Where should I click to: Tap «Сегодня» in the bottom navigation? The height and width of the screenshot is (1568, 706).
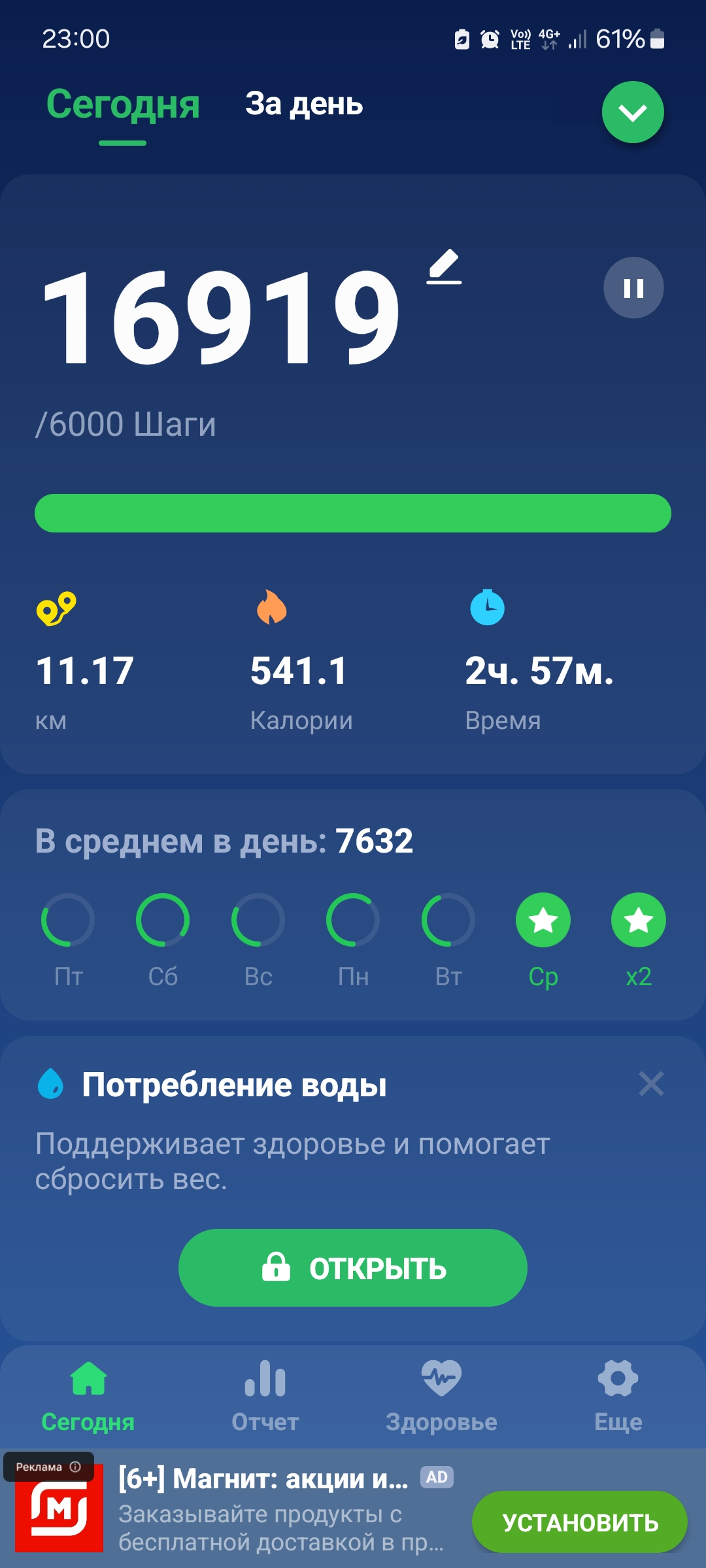point(88,1396)
